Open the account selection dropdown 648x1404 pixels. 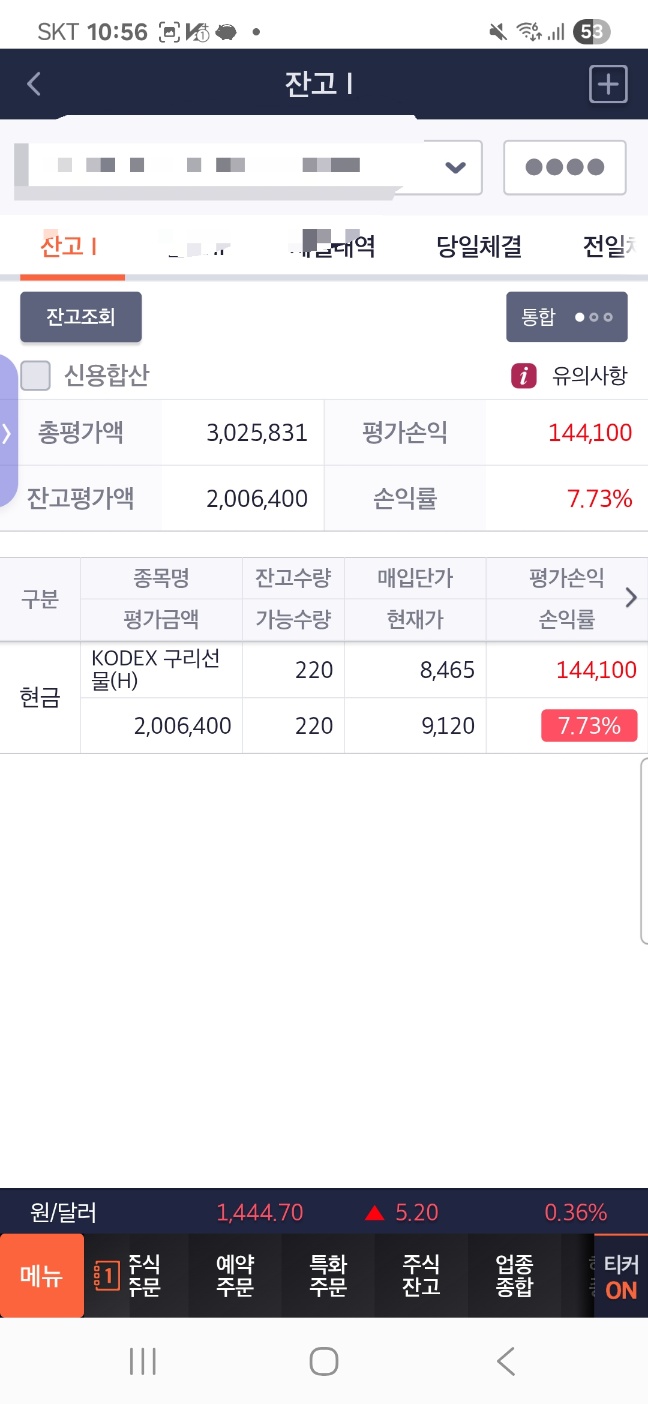pos(455,167)
